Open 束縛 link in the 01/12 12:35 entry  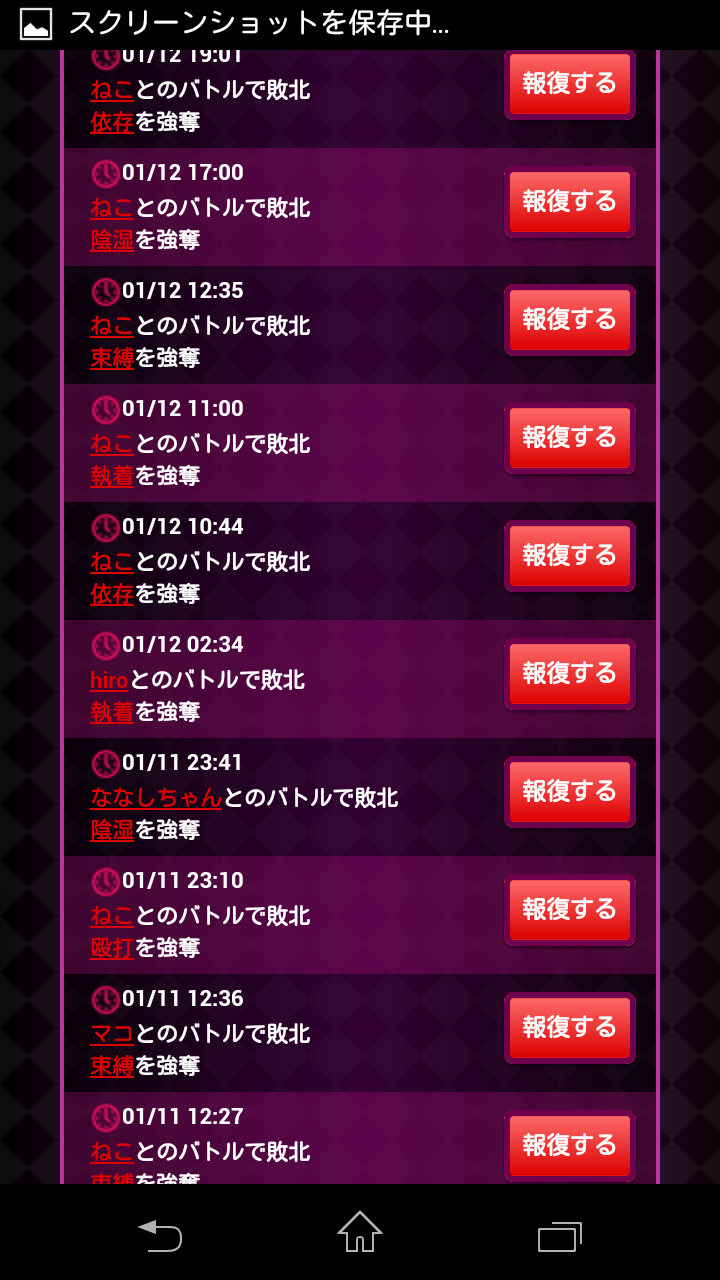click(112, 358)
